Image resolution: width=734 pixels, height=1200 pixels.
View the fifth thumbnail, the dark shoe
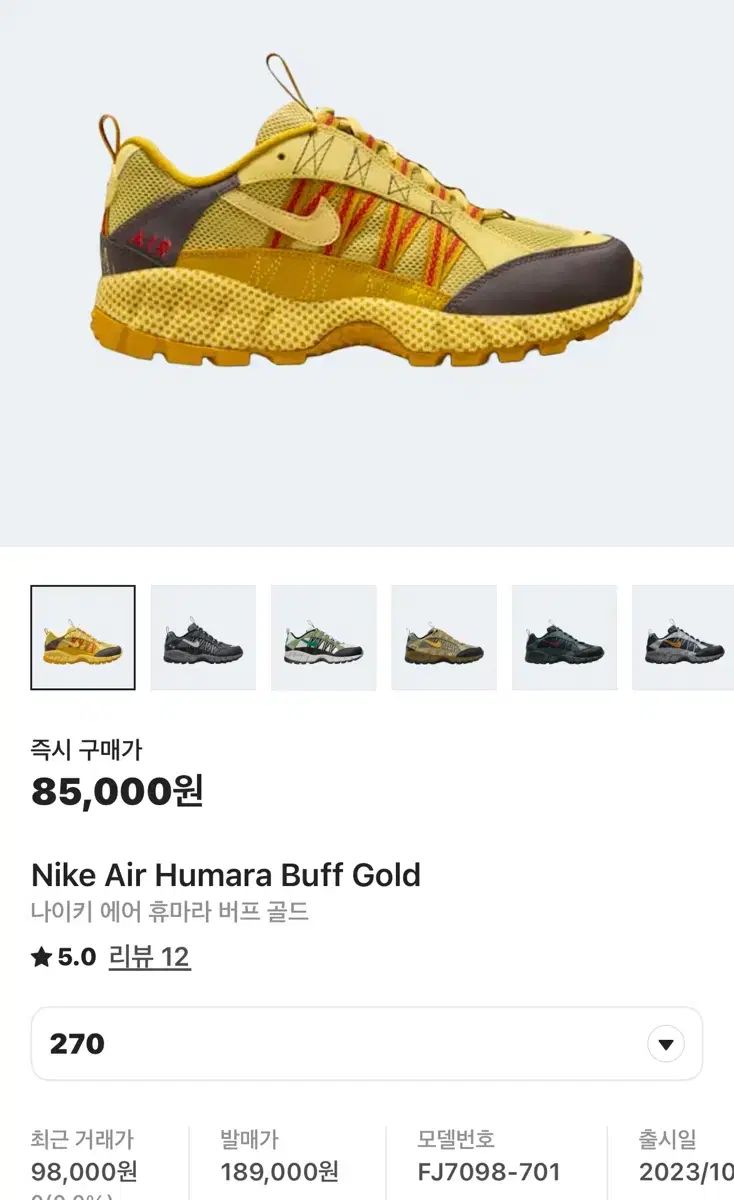[x=564, y=638]
